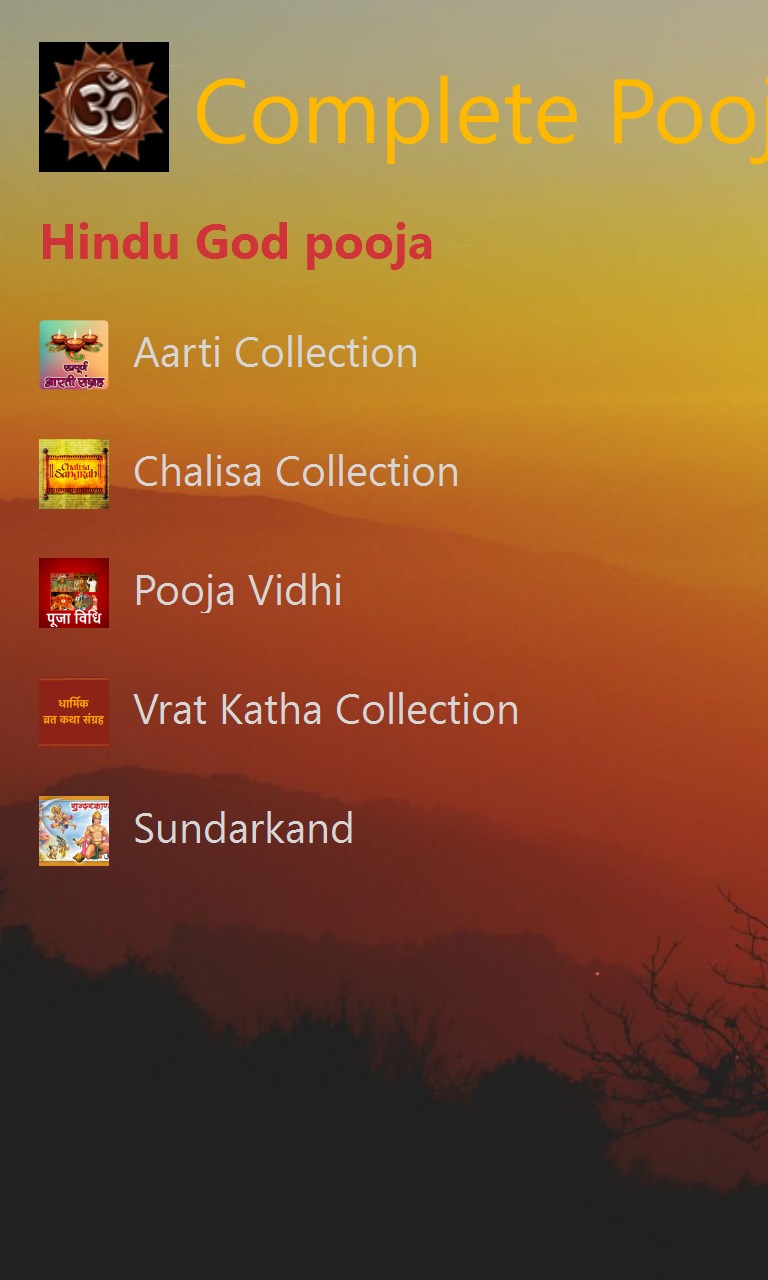Select the Aarti Collection diya icon
The image size is (768, 1280).
click(x=74, y=353)
